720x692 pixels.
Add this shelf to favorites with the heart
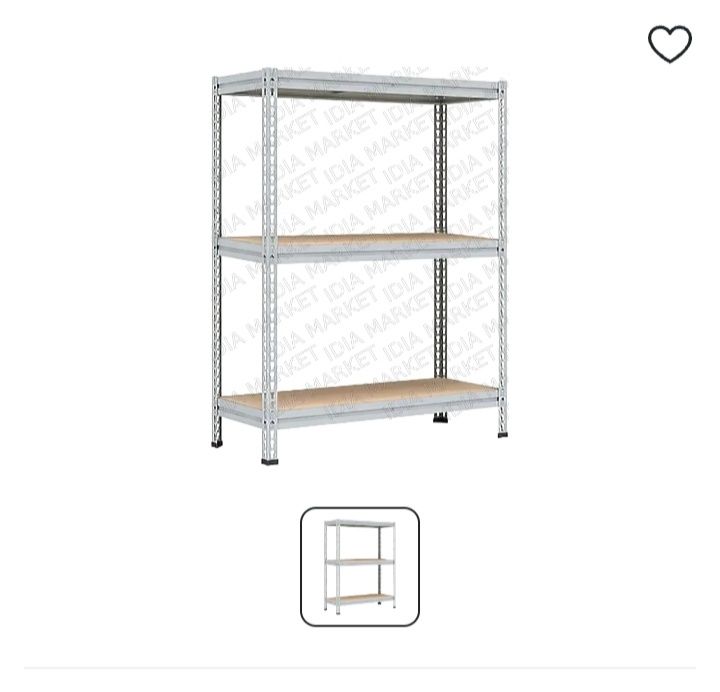669,44
